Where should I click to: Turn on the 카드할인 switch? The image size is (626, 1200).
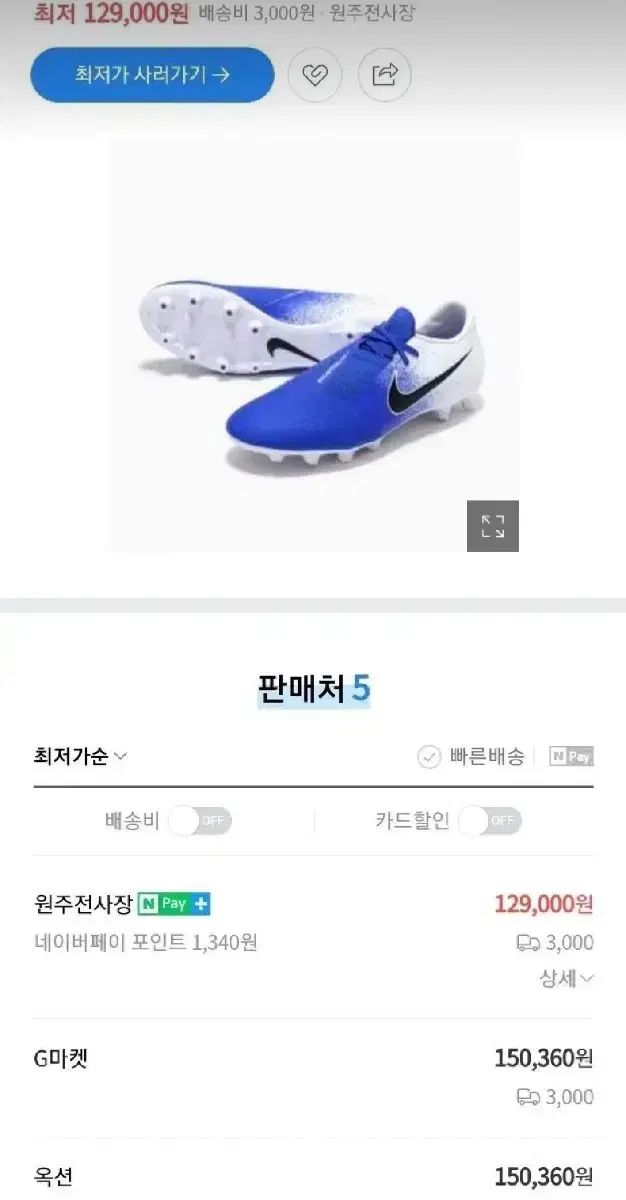click(489, 822)
